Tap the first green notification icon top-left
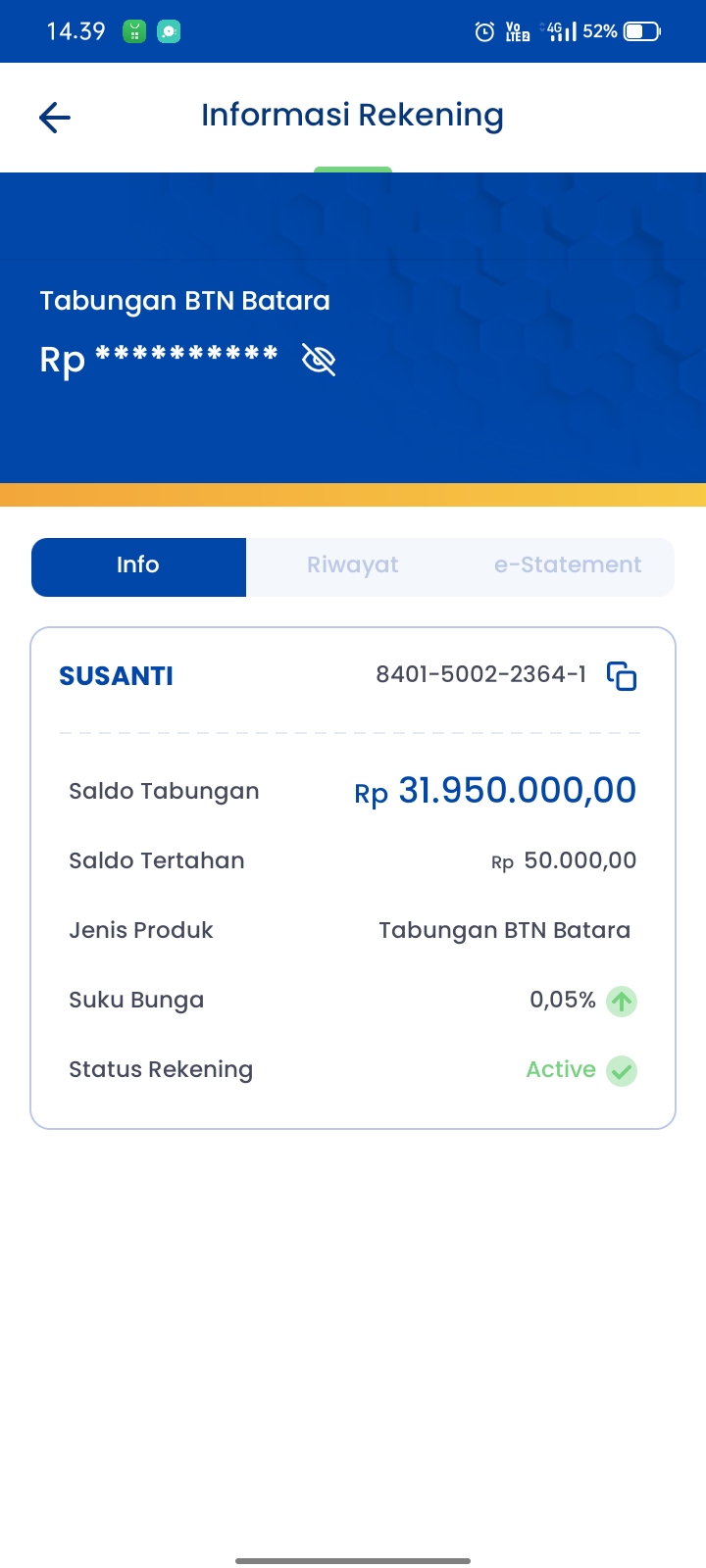Image resolution: width=706 pixels, height=1568 pixels. [132, 30]
